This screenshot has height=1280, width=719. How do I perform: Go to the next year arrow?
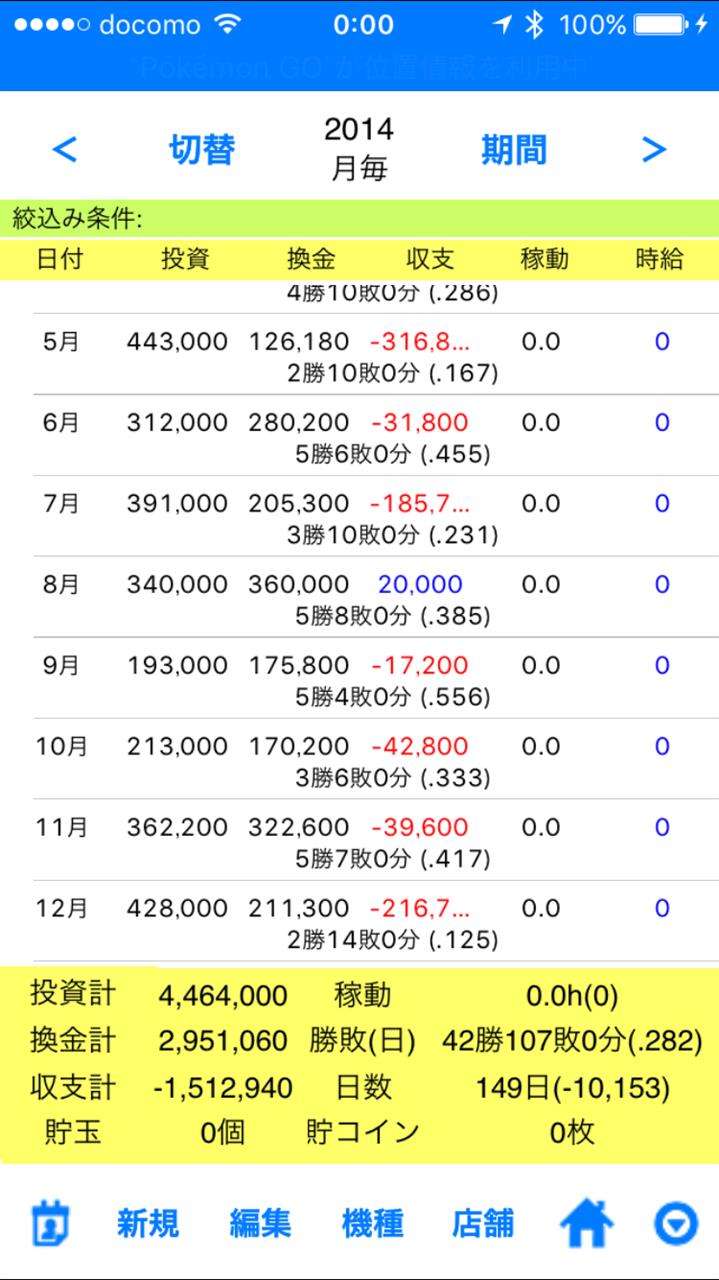tap(653, 150)
